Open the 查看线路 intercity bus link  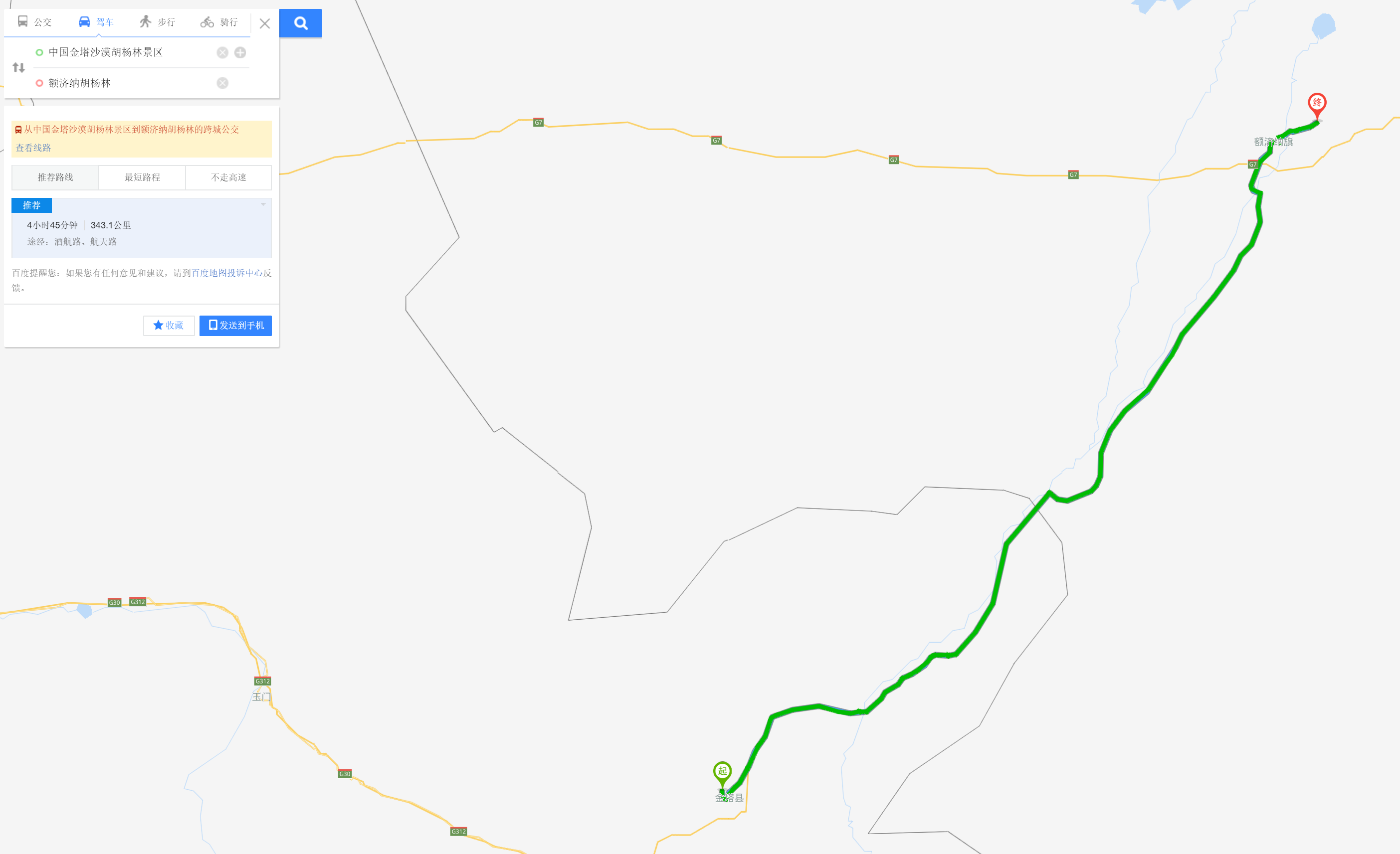[33, 148]
